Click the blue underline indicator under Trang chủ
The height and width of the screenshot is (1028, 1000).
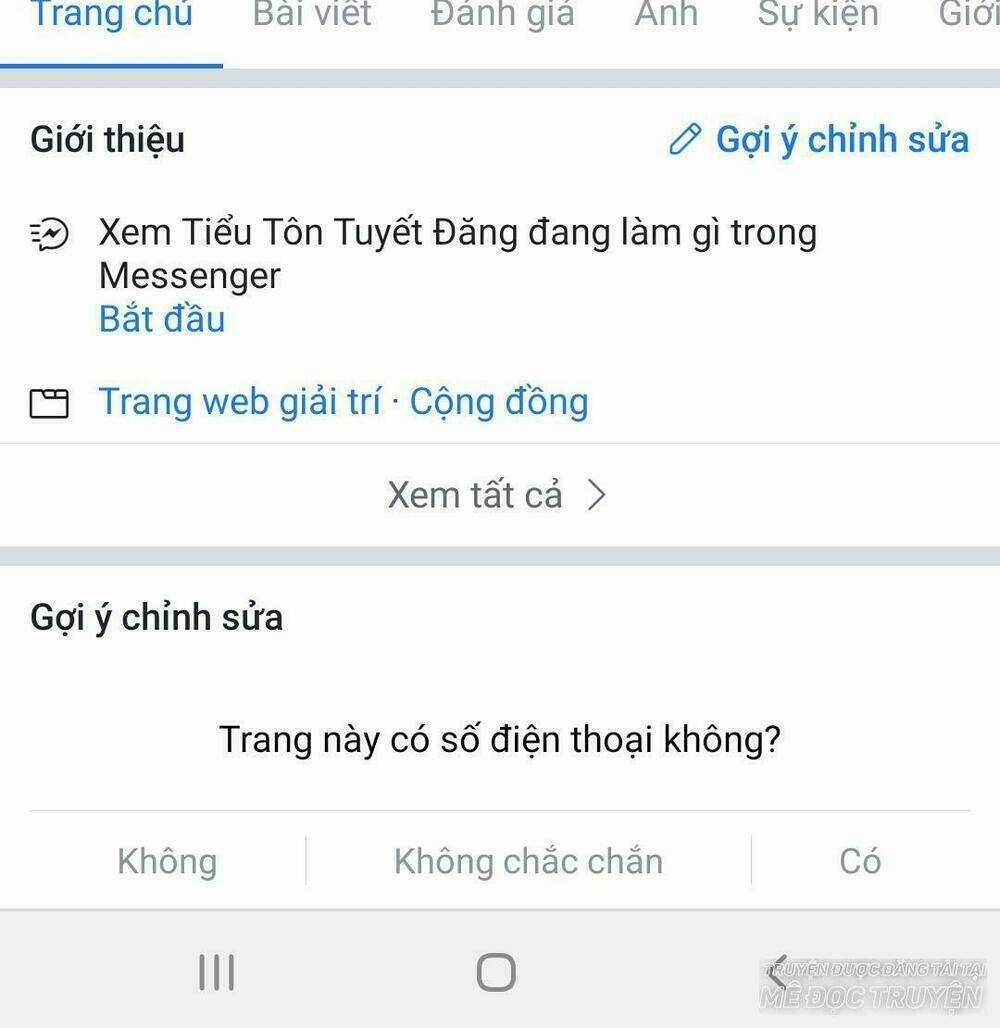(x=112, y=66)
